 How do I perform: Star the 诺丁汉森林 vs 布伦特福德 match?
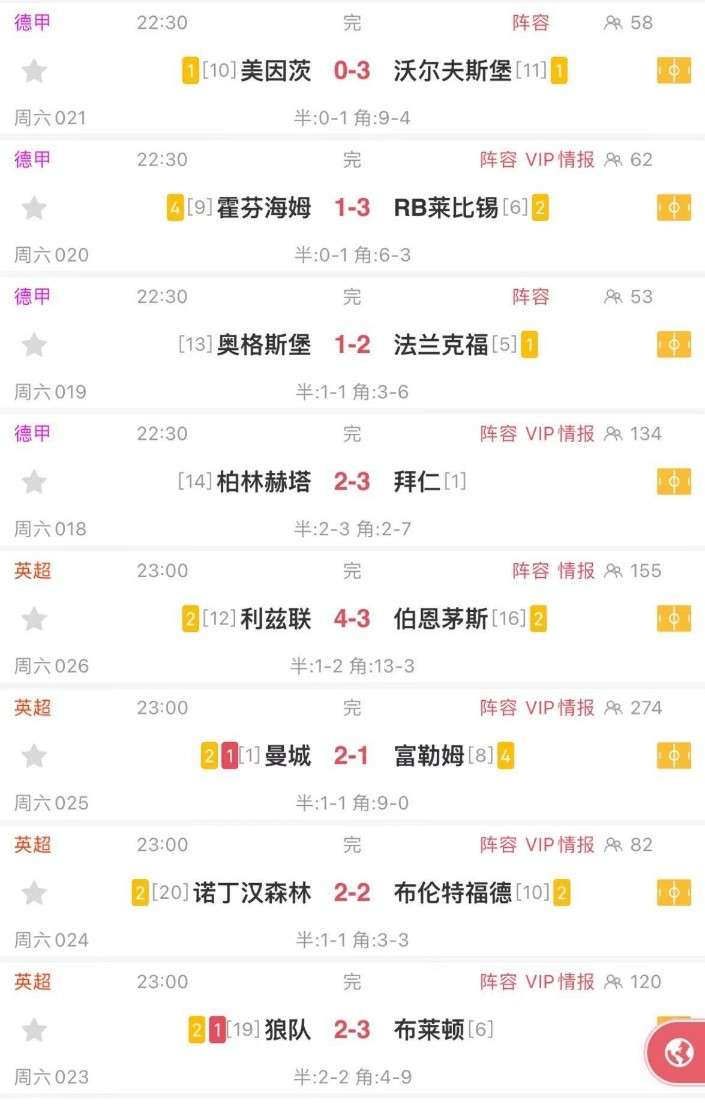coord(34,893)
